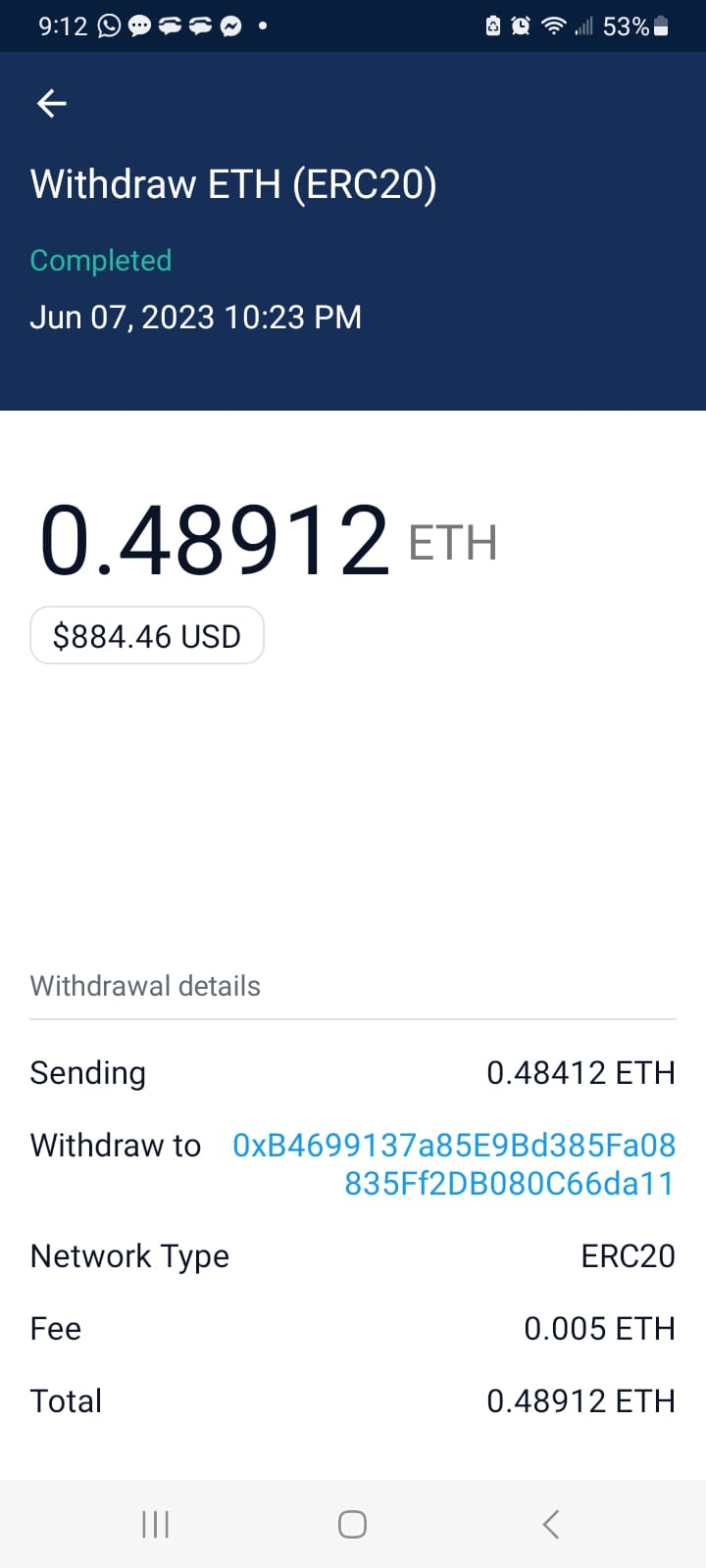Open recent apps from navigation bar

155,1524
